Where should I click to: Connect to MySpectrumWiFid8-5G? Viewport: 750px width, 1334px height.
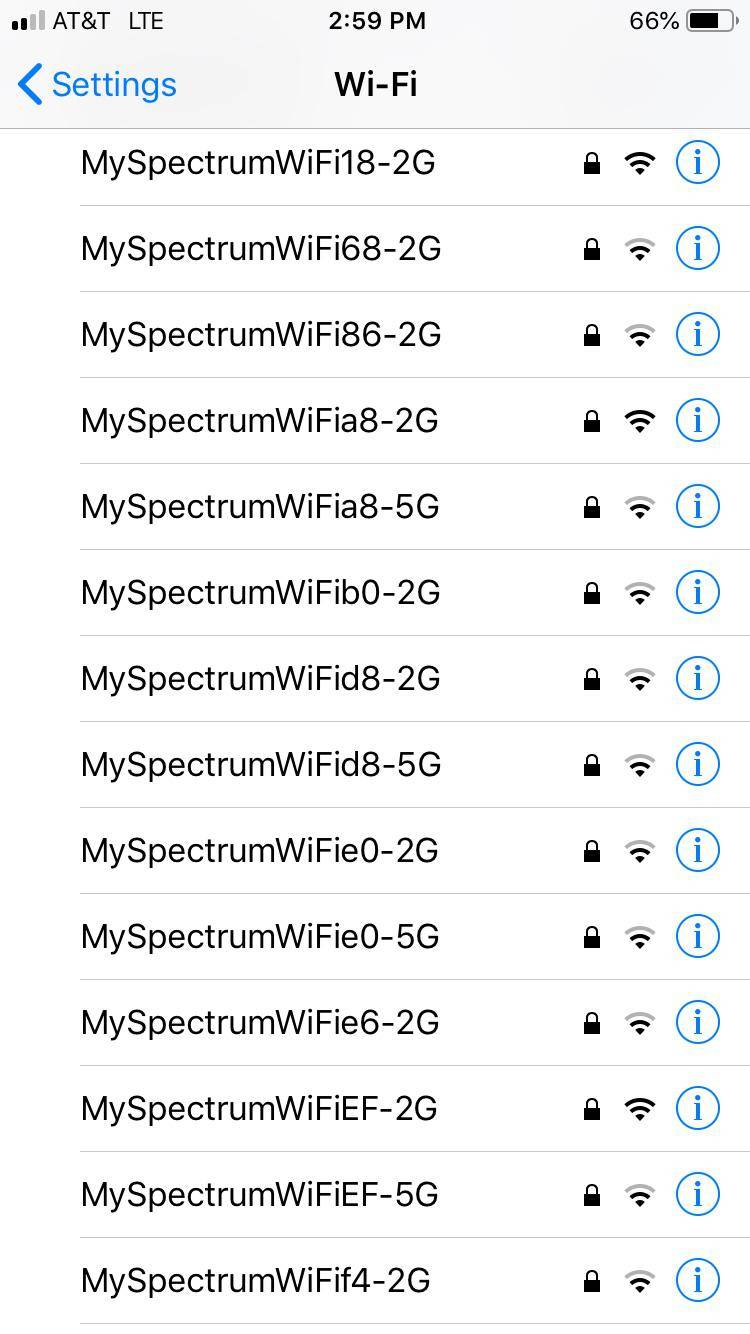[260, 764]
